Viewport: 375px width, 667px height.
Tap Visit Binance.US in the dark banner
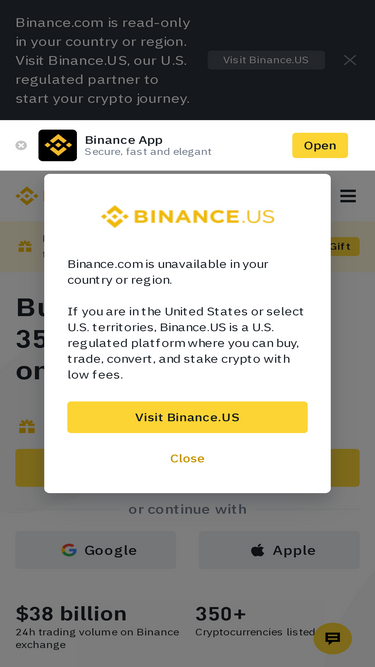pos(266,60)
